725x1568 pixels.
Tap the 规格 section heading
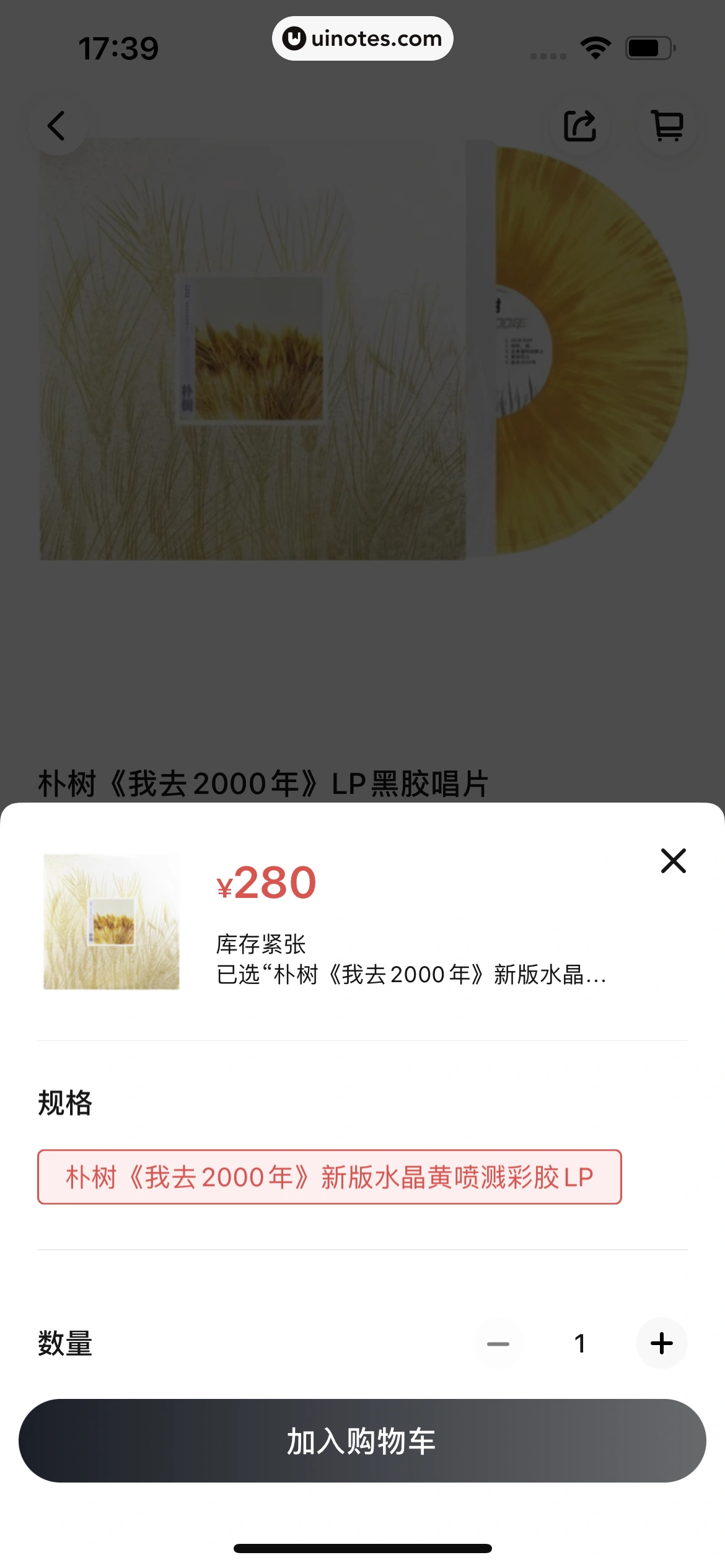point(64,1103)
